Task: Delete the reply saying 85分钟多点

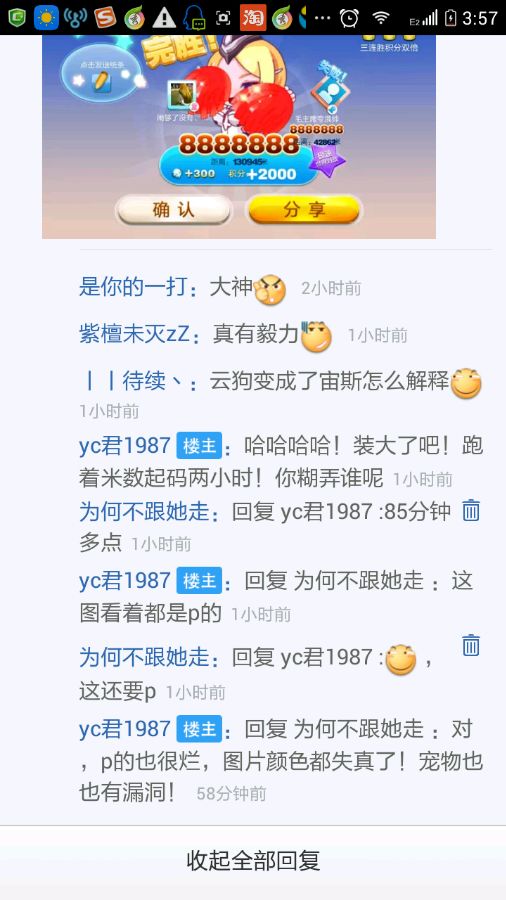Action: (x=471, y=510)
